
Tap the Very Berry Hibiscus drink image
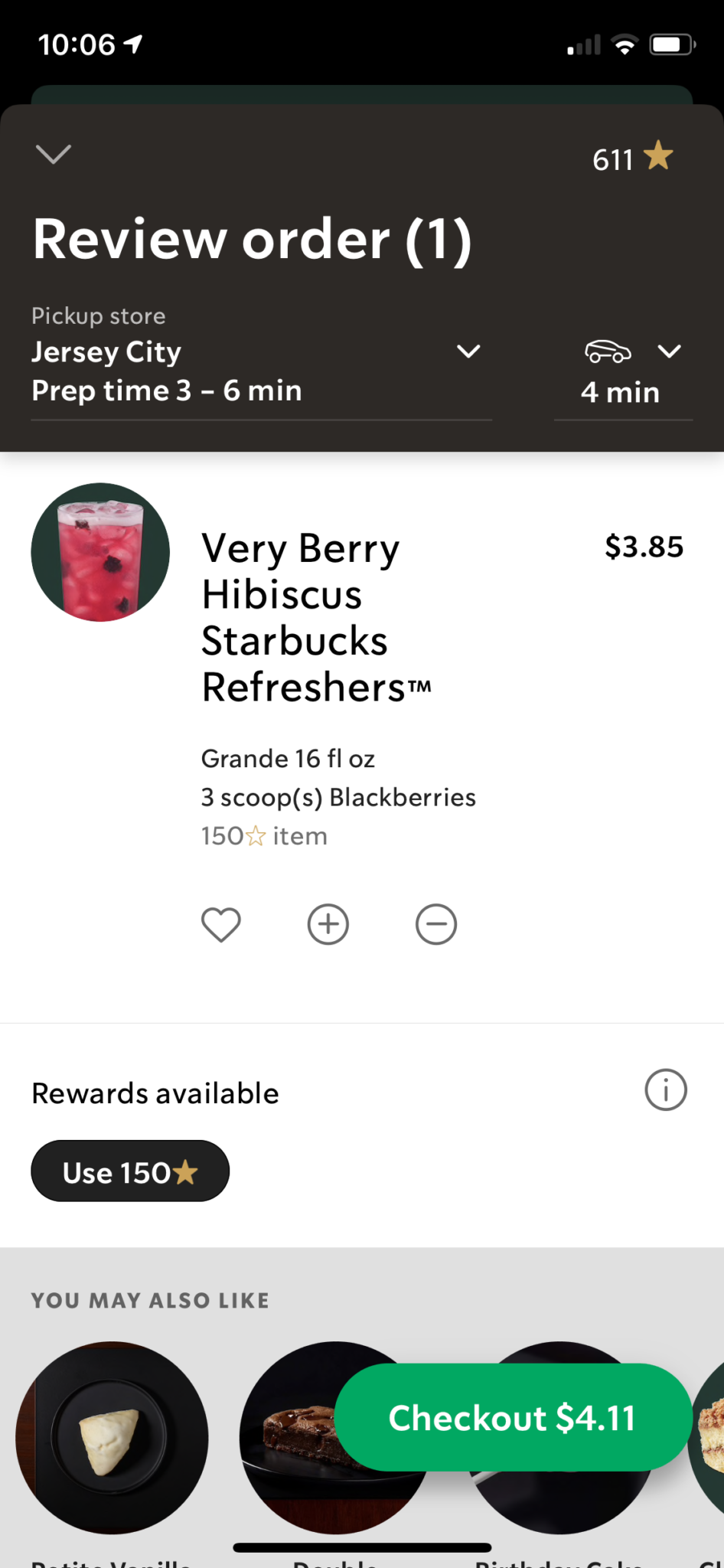[x=99, y=553]
